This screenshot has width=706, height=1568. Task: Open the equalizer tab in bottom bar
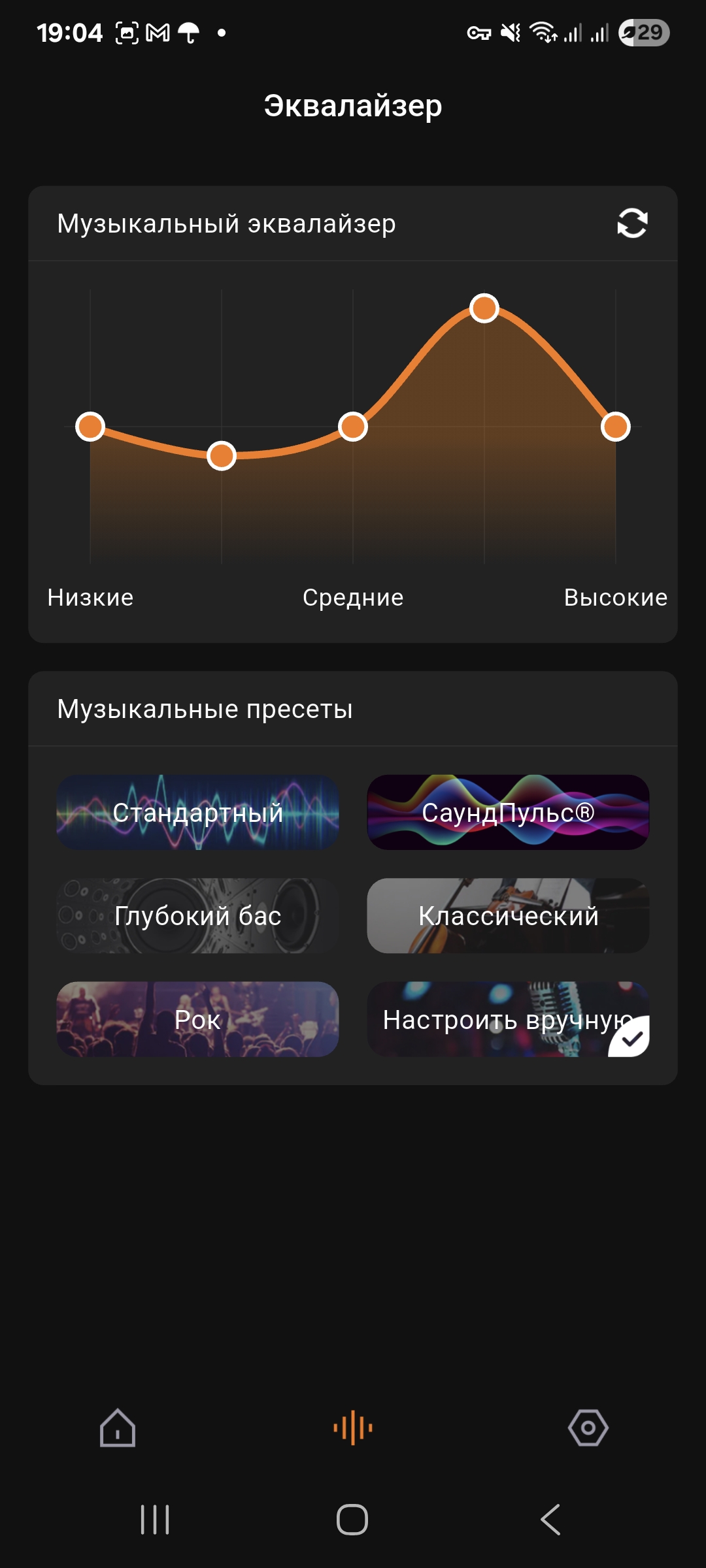click(353, 1428)
